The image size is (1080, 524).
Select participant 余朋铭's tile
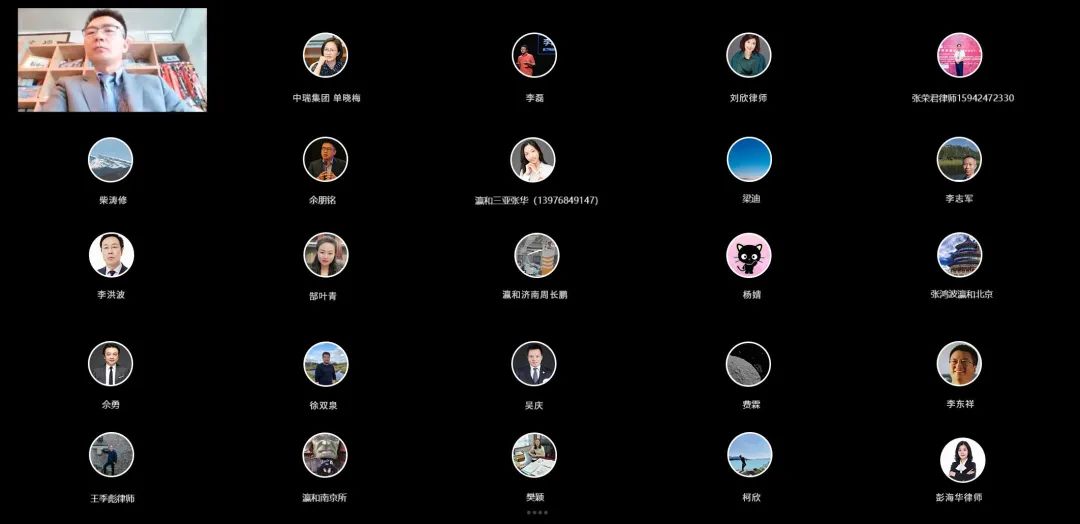click(326, 159)
